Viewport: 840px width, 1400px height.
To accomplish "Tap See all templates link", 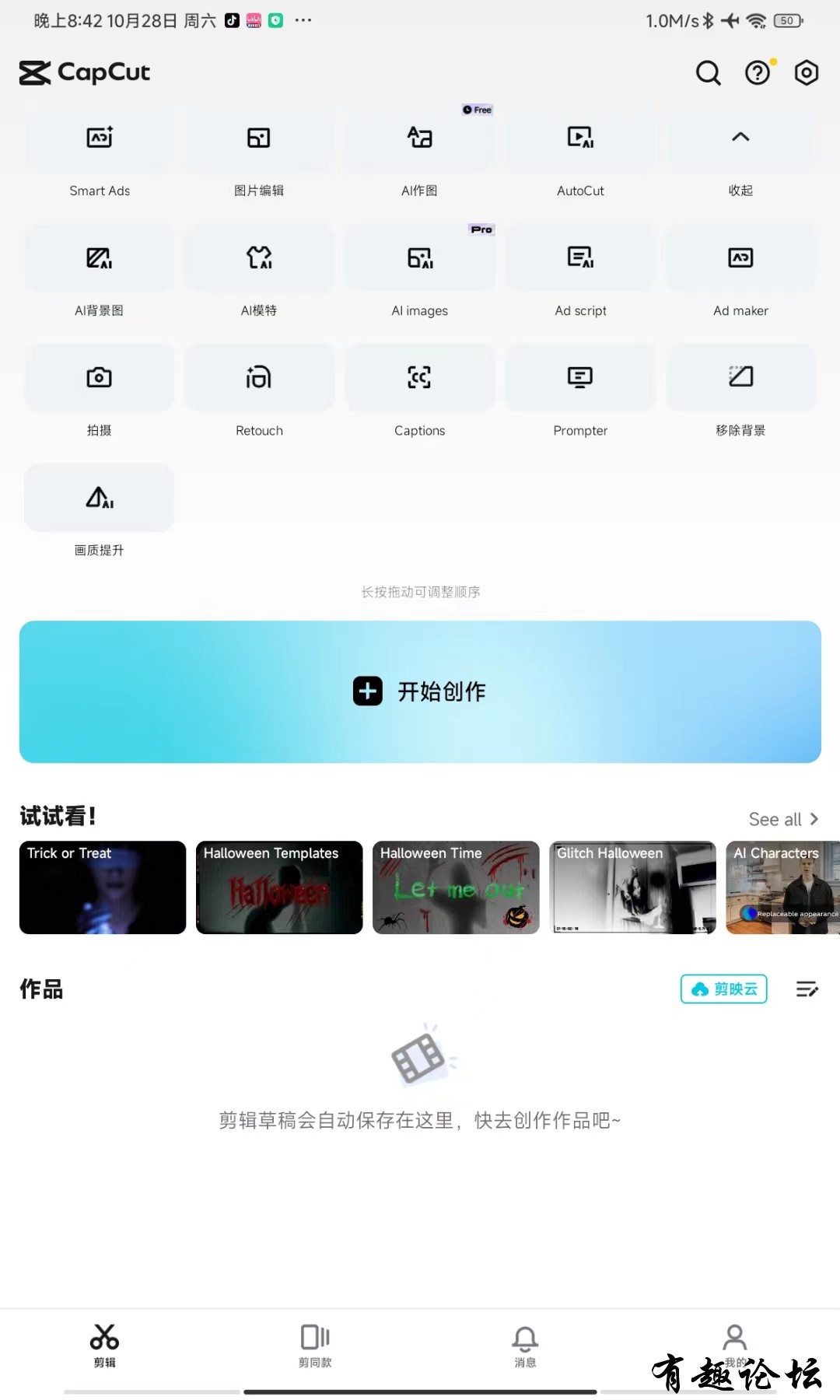I will point(783,819).
